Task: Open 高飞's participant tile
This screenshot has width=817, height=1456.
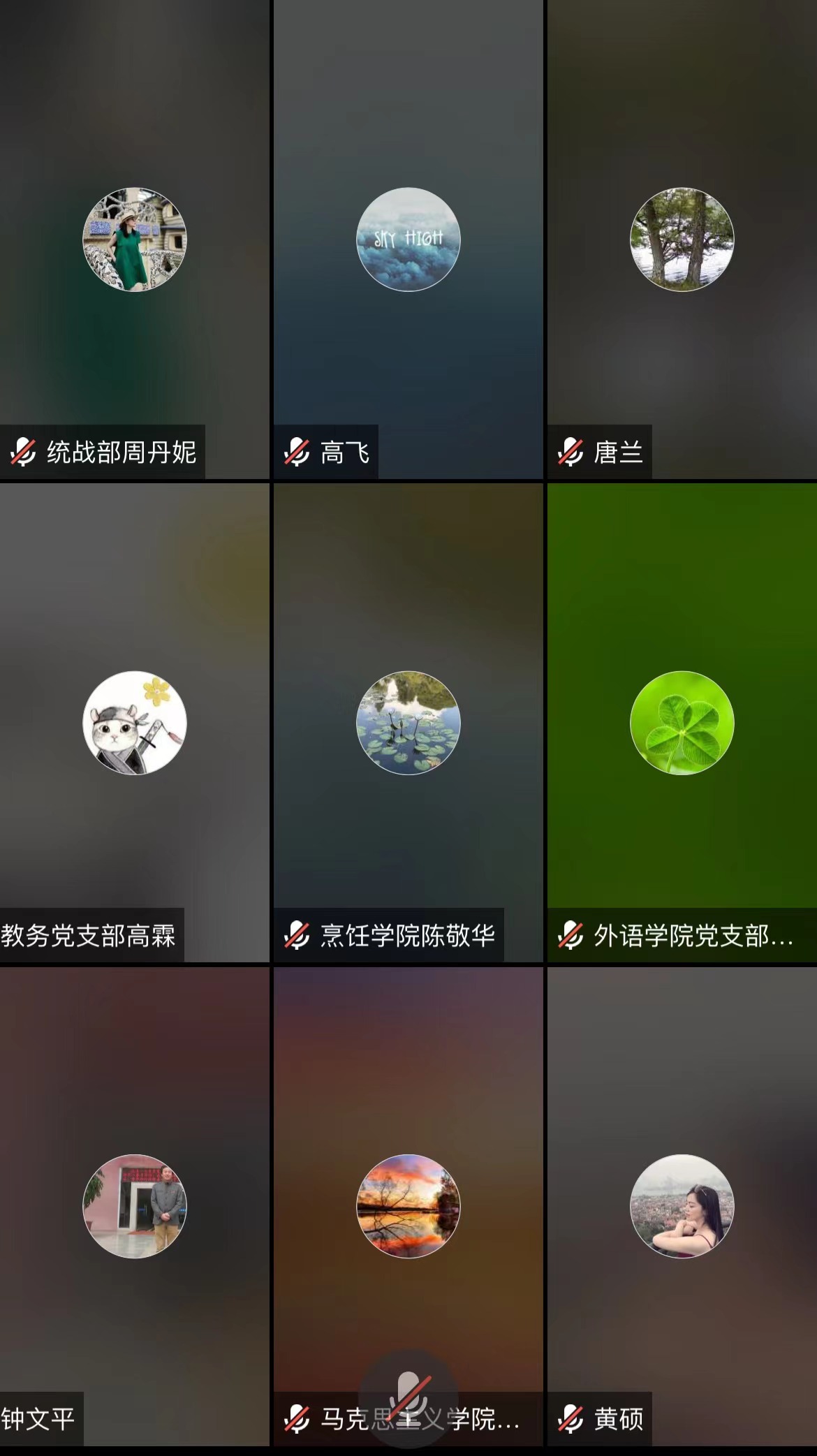Action: point(408,240)
